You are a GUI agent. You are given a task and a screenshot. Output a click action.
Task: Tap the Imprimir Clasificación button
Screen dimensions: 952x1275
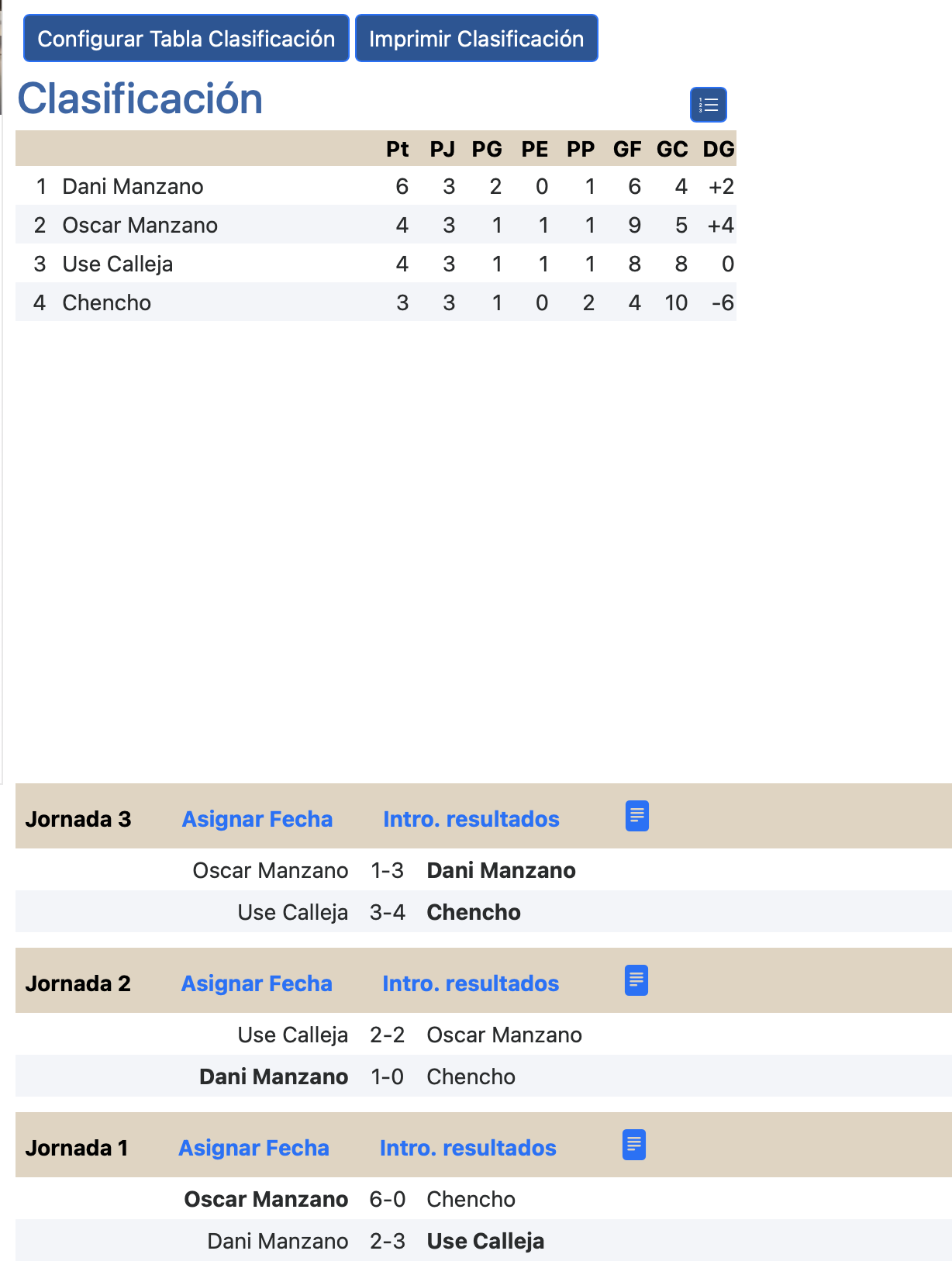tap(477, 38)
